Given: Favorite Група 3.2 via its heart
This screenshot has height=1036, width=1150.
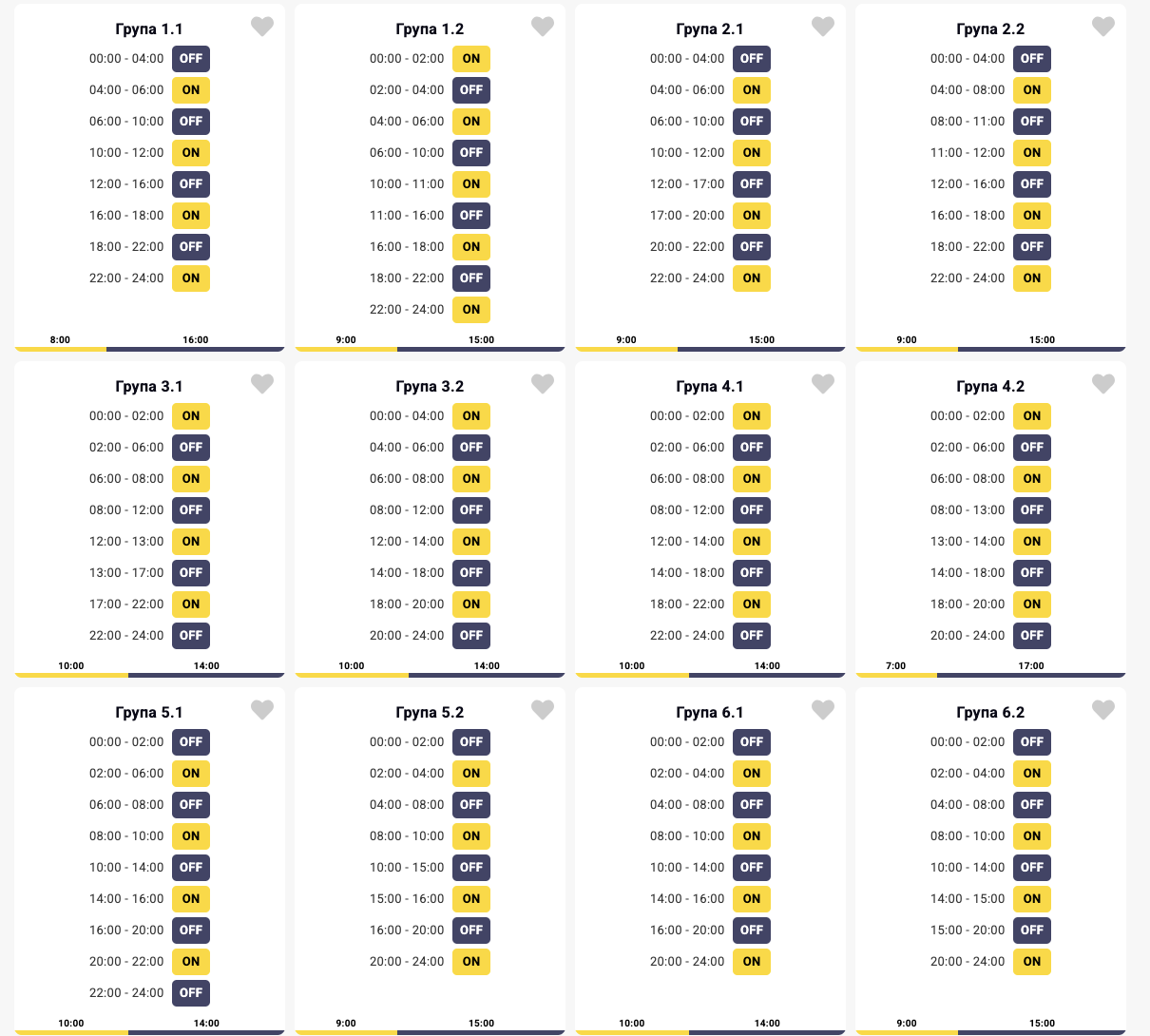Looking at the screenshot, I should click(543, 384).
